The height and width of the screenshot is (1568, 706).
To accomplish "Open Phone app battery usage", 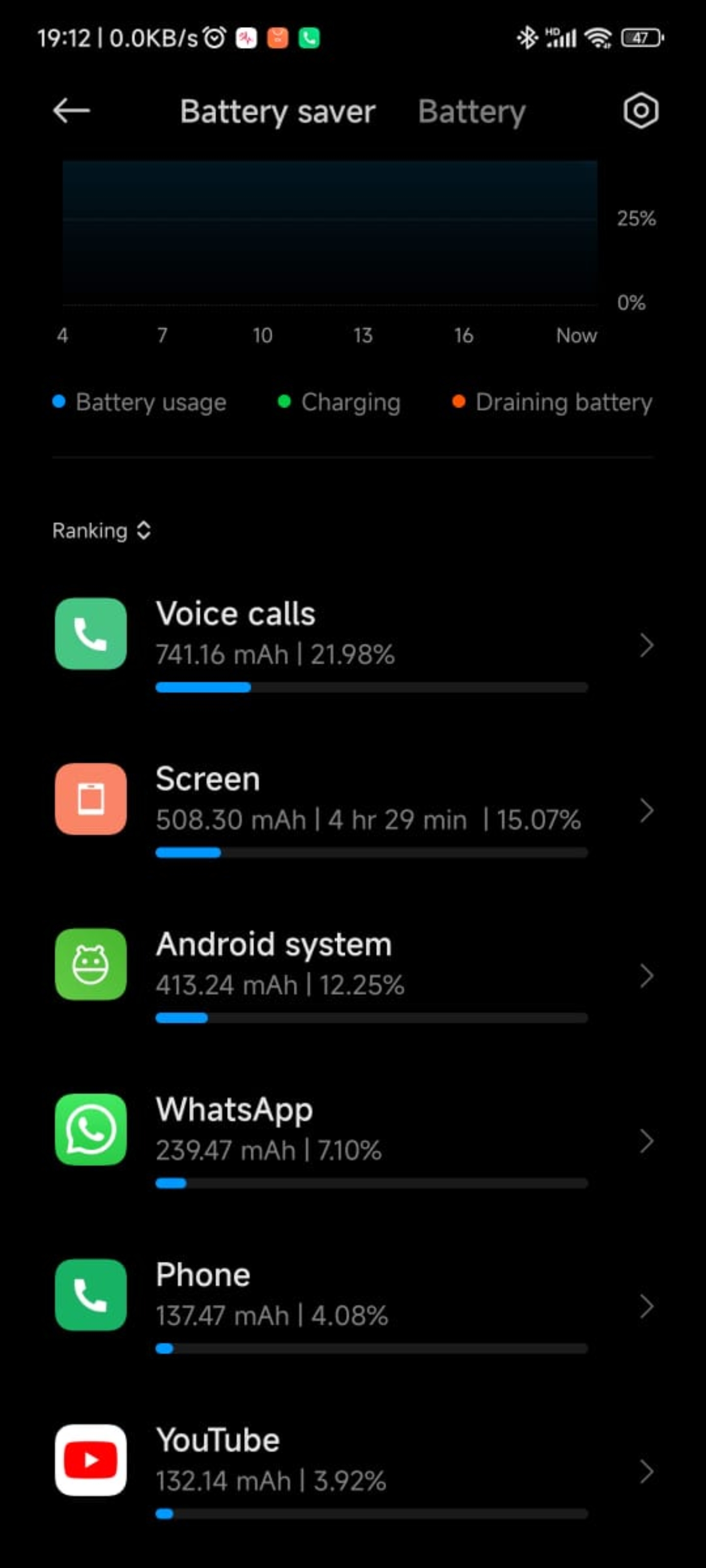I will (353, 1306).
